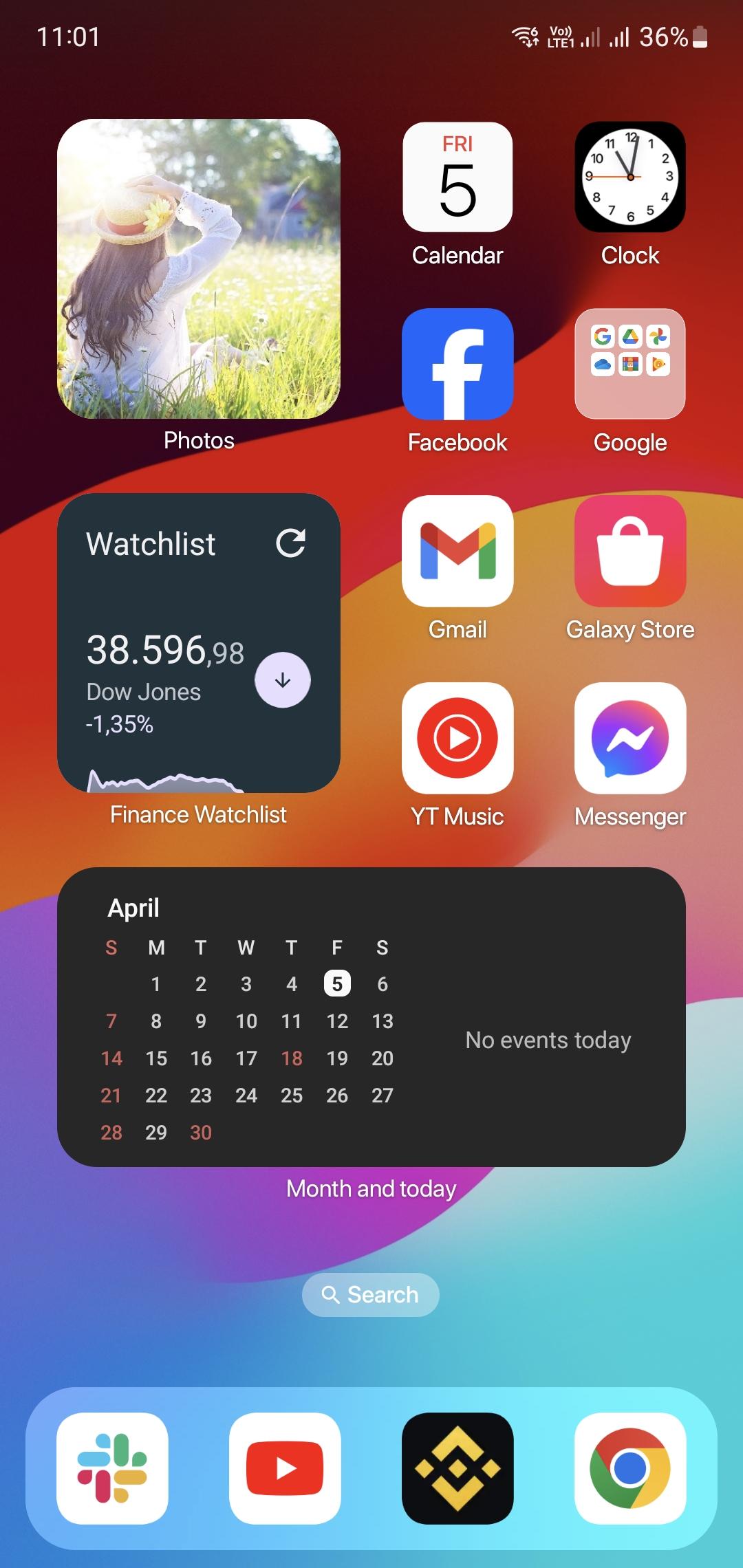Open the Google folder
The image size is (743, 1568).
point(629,364)
